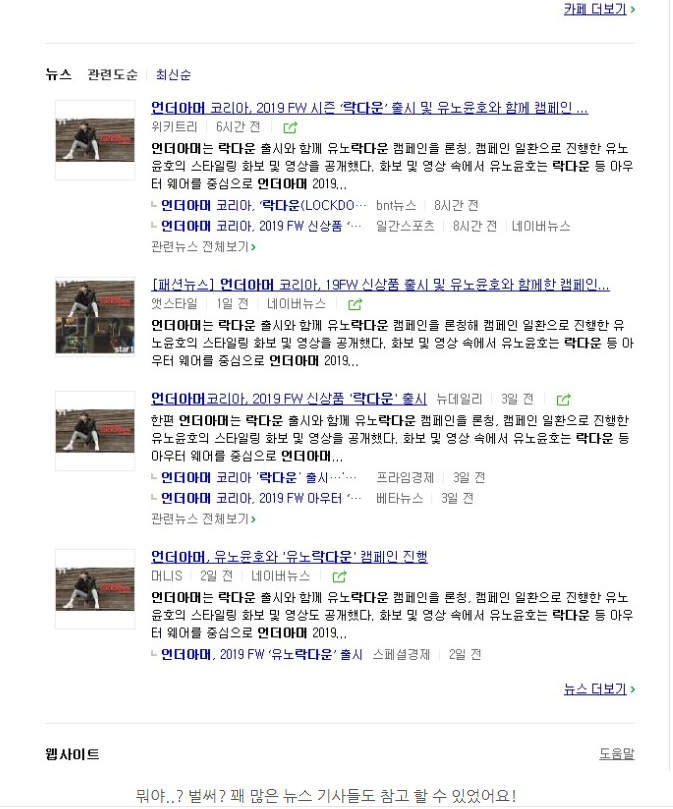Open the 카페 더보기 link
The width and height of the screenshot is (673, 809).
598,10
